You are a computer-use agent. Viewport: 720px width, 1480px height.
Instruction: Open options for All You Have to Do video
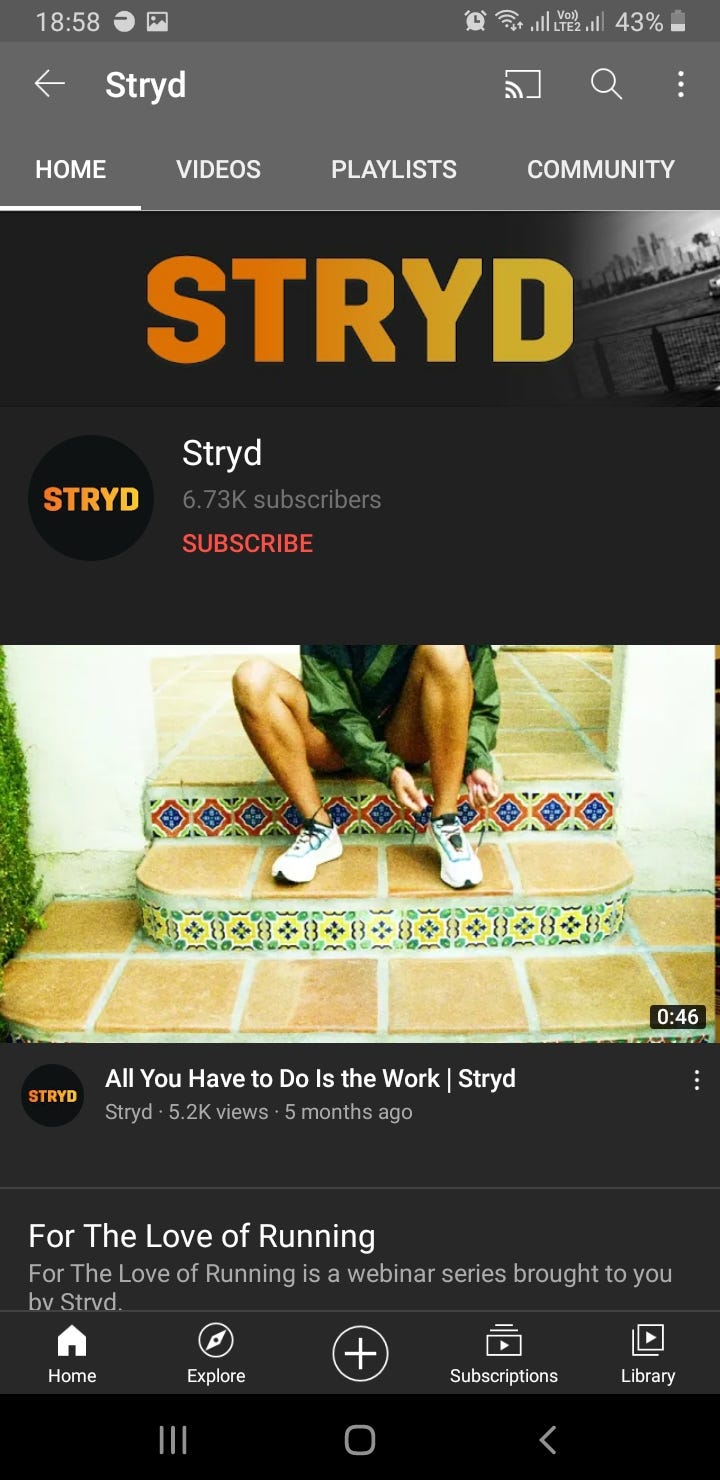point(696,1081)
